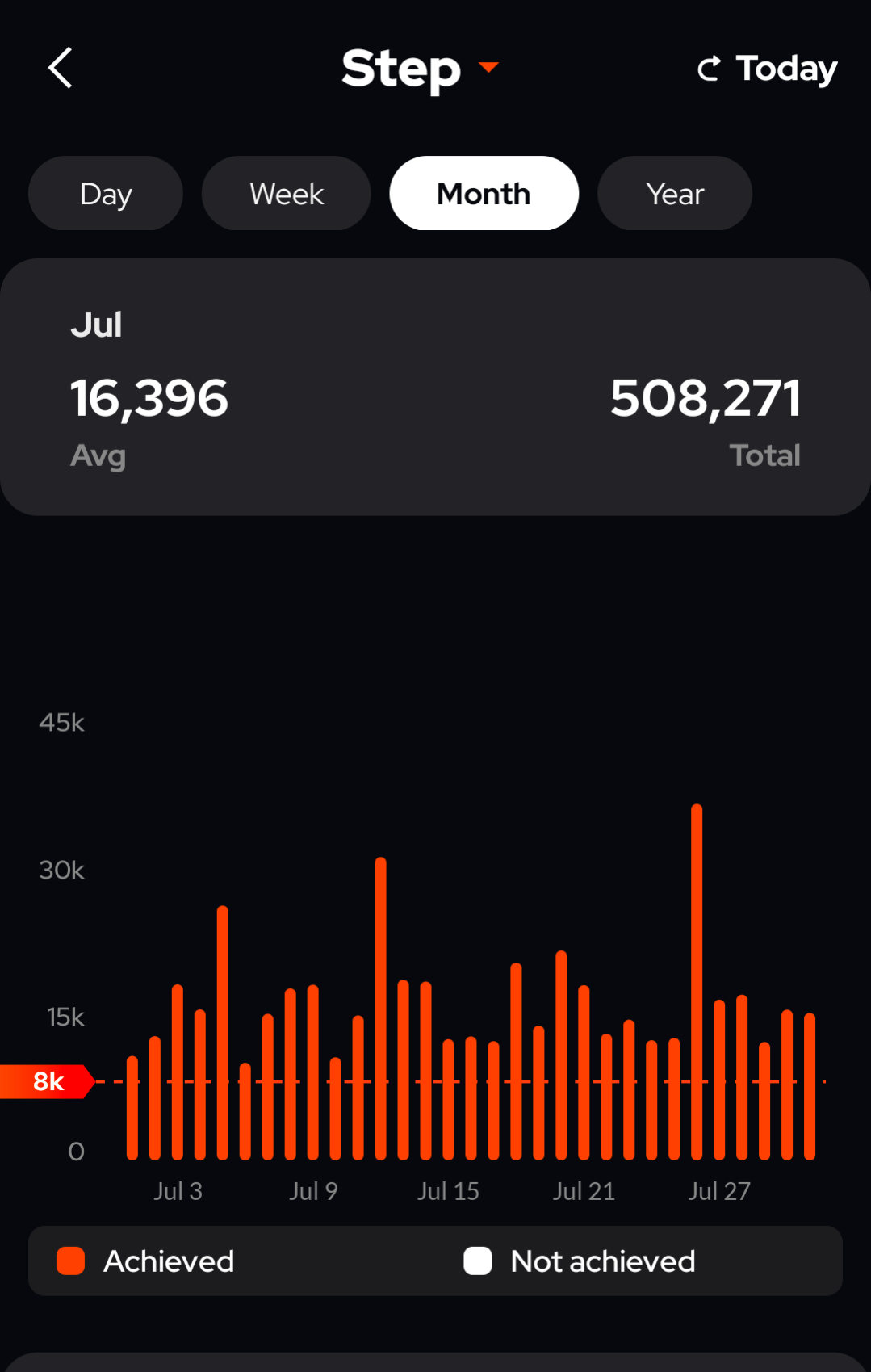
Task: Switch to the Year view
Action: pyautogui.click(x=675, y=194)
